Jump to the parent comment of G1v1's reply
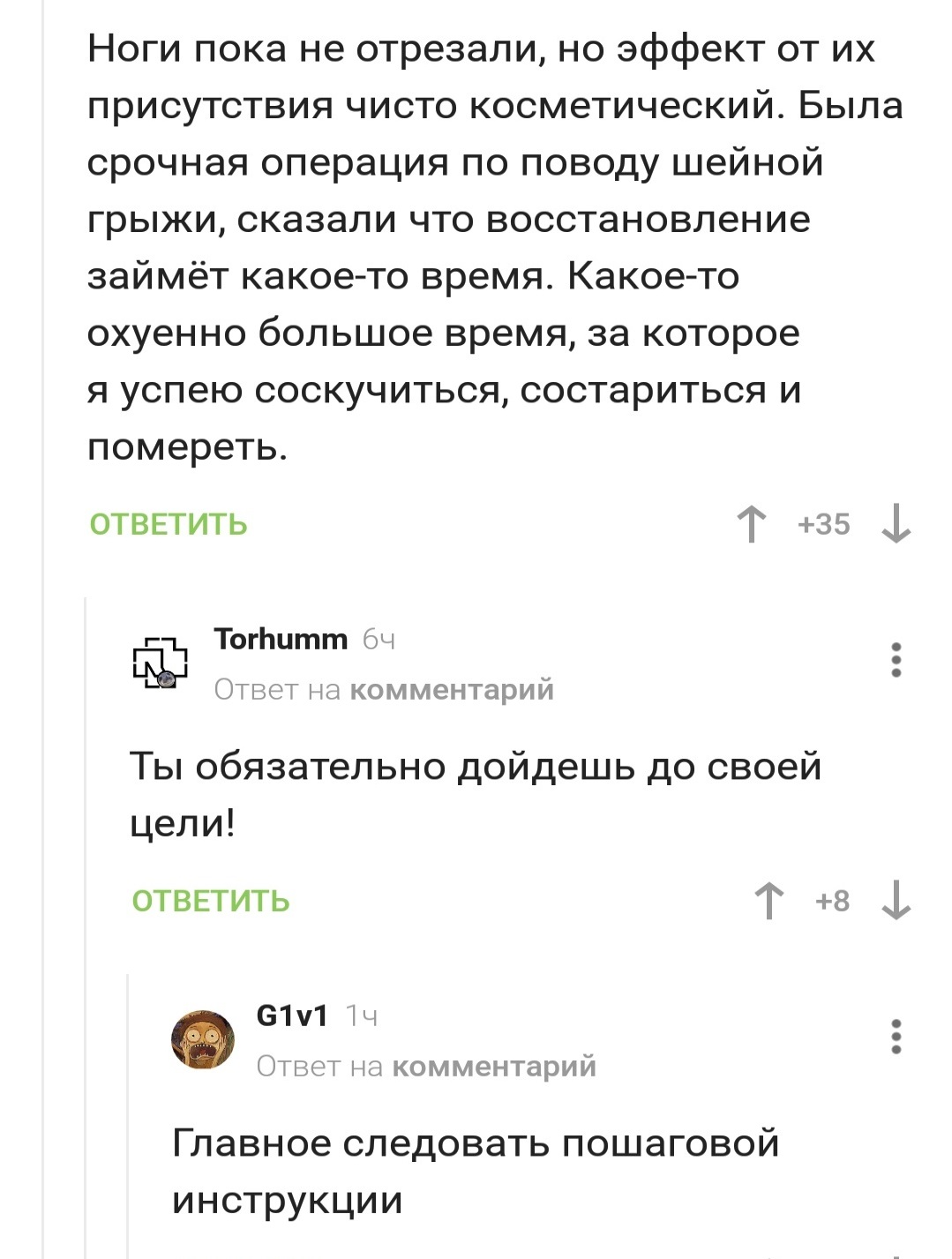 494,1067
